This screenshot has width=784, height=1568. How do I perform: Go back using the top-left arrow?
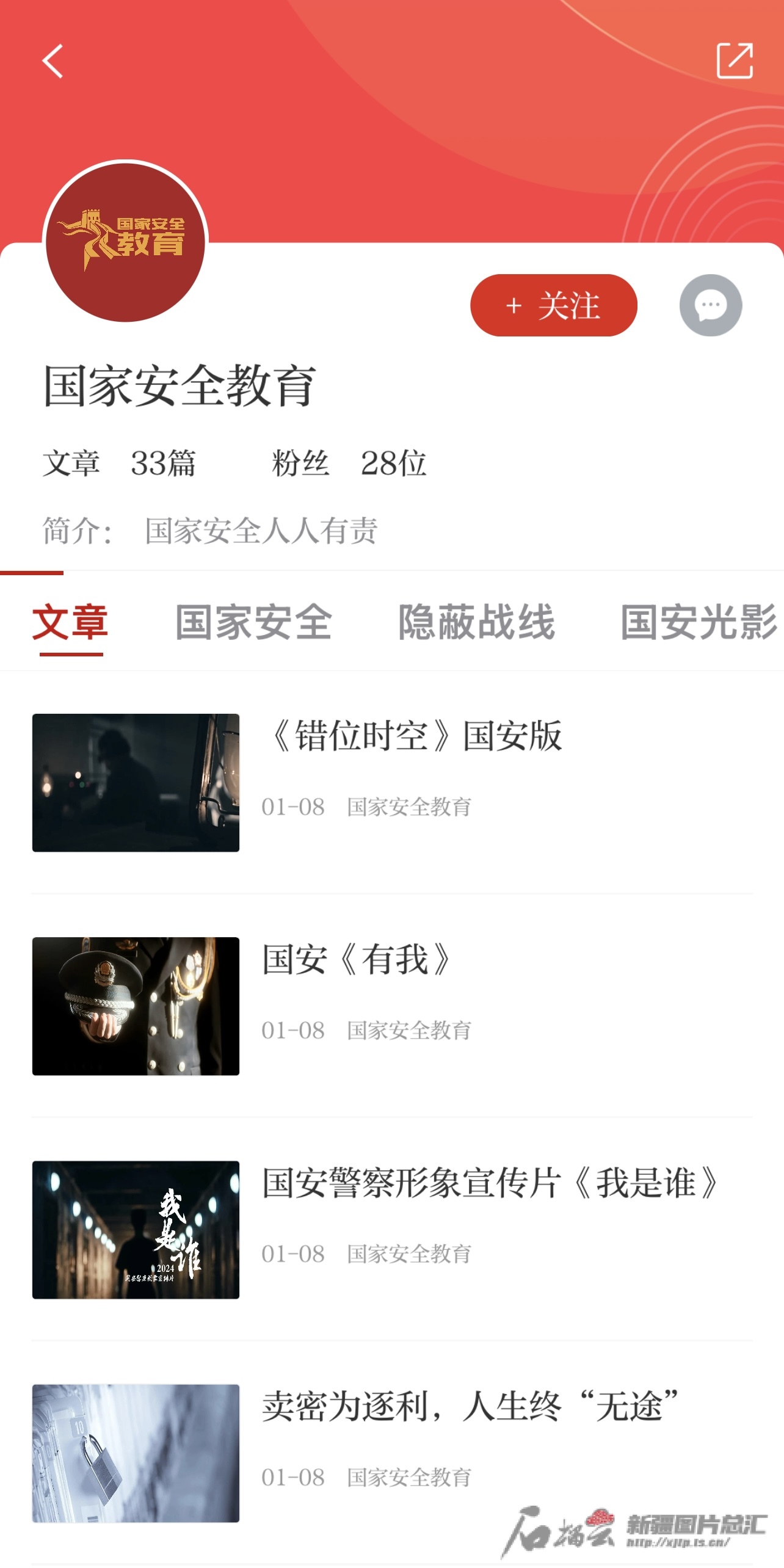pyautogui.click(x=53, y=61)
